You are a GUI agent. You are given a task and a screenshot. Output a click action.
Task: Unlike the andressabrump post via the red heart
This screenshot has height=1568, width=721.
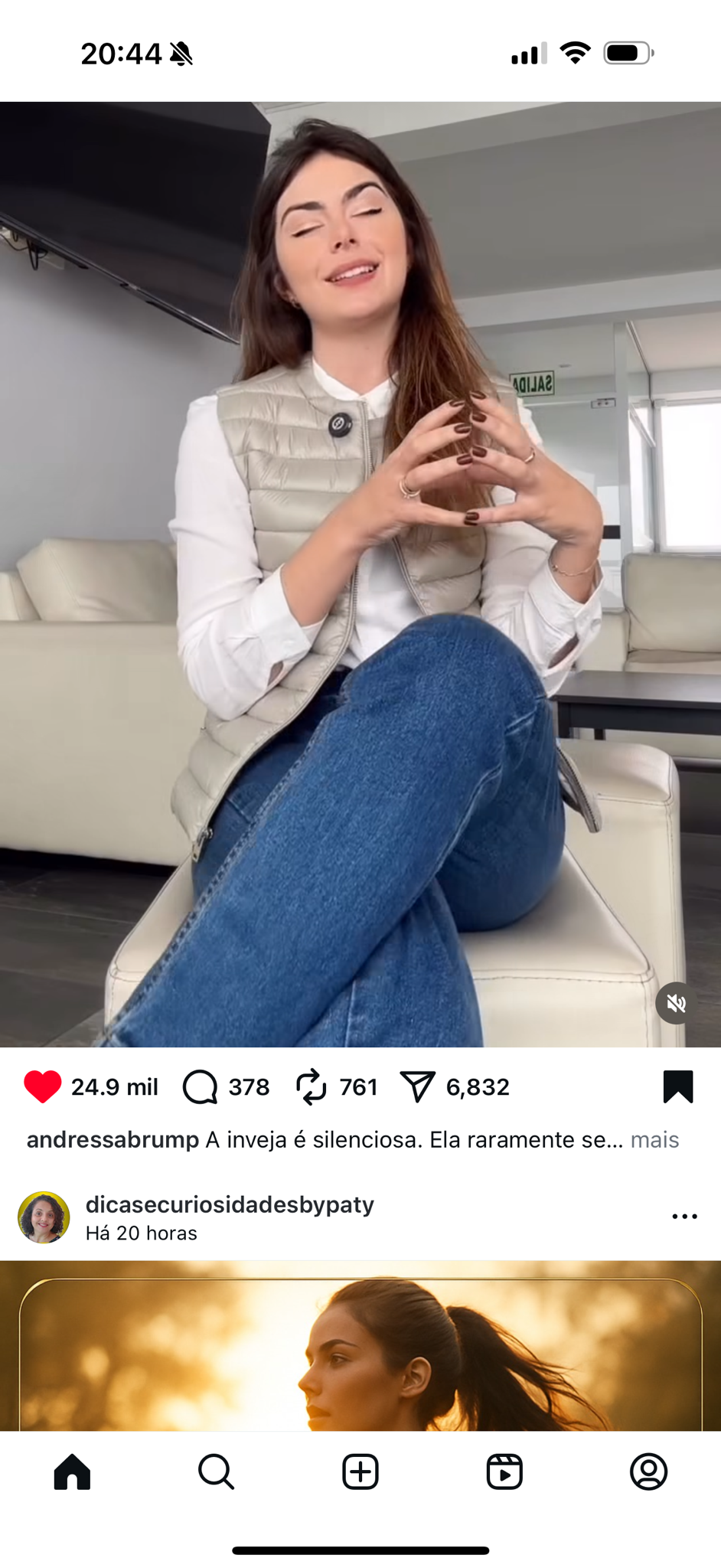pyautogui.click(x=43, y=1086)
